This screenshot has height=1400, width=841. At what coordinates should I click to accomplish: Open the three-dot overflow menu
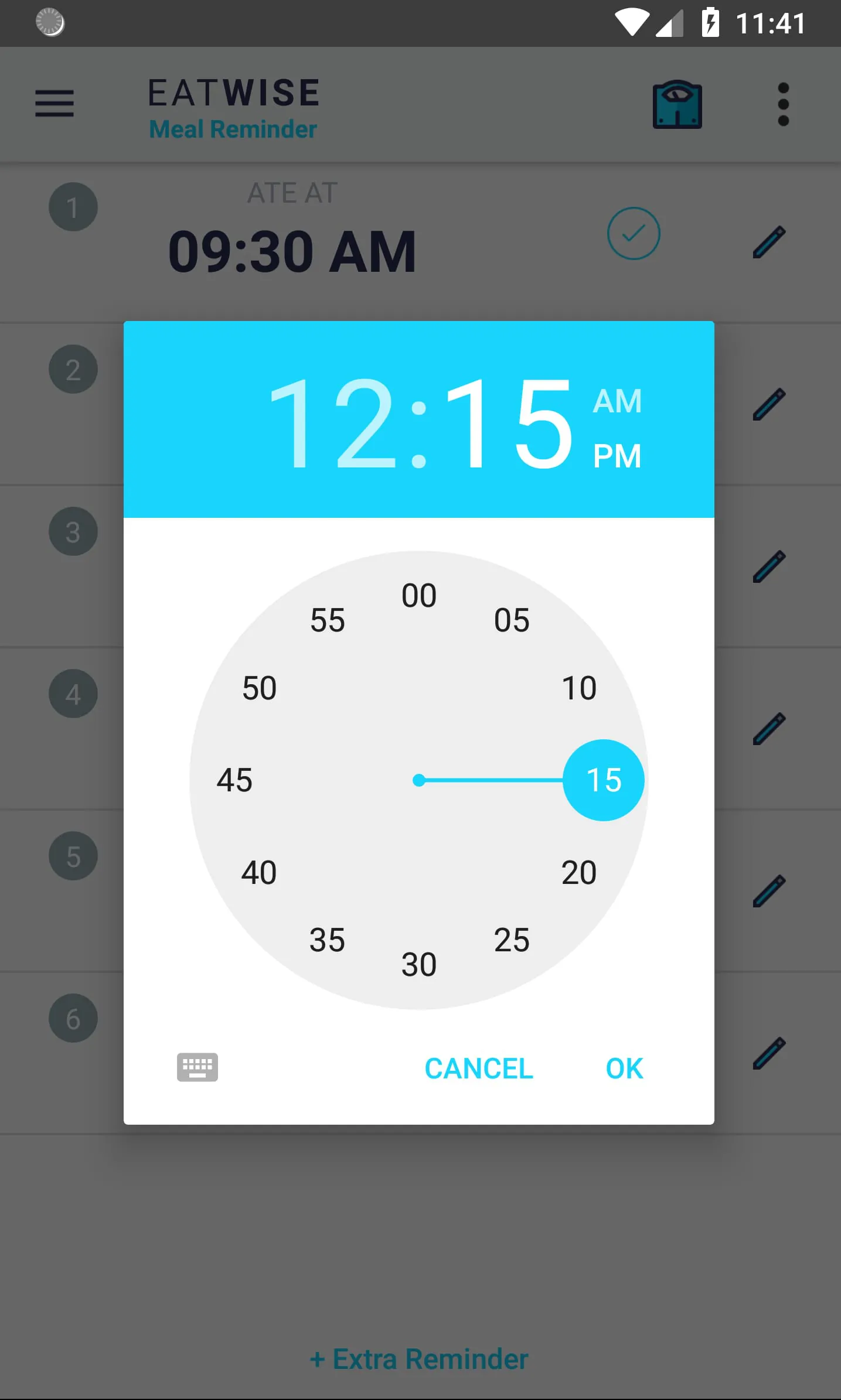782,103
